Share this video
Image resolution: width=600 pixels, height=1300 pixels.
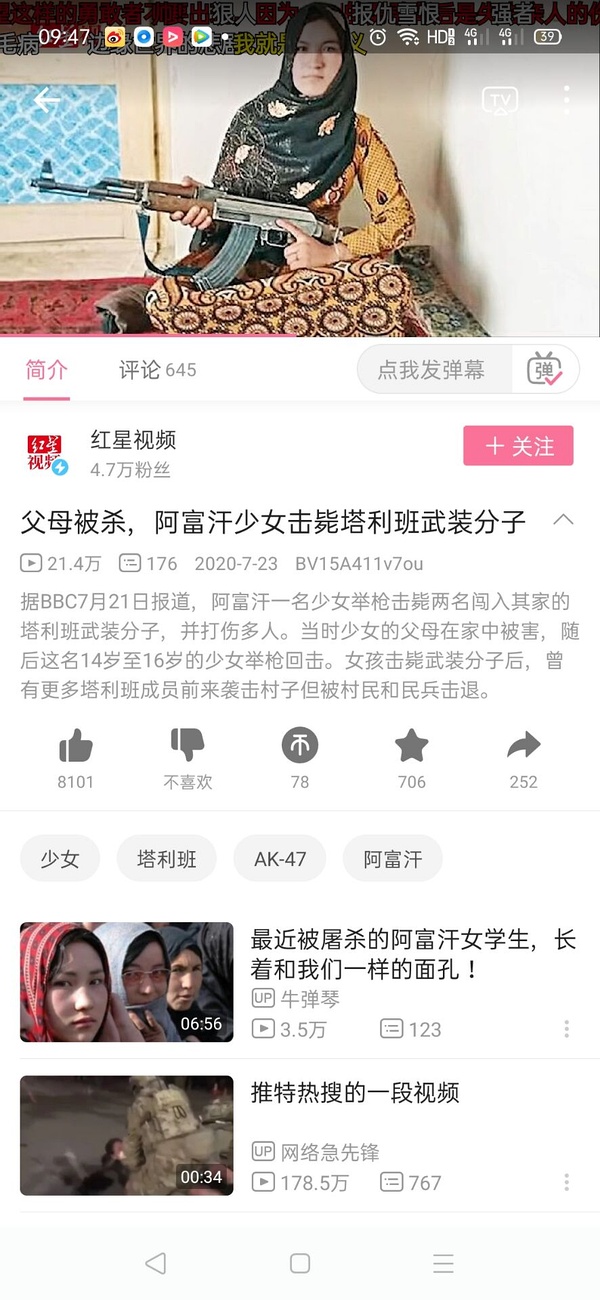(x=524, y=746)
